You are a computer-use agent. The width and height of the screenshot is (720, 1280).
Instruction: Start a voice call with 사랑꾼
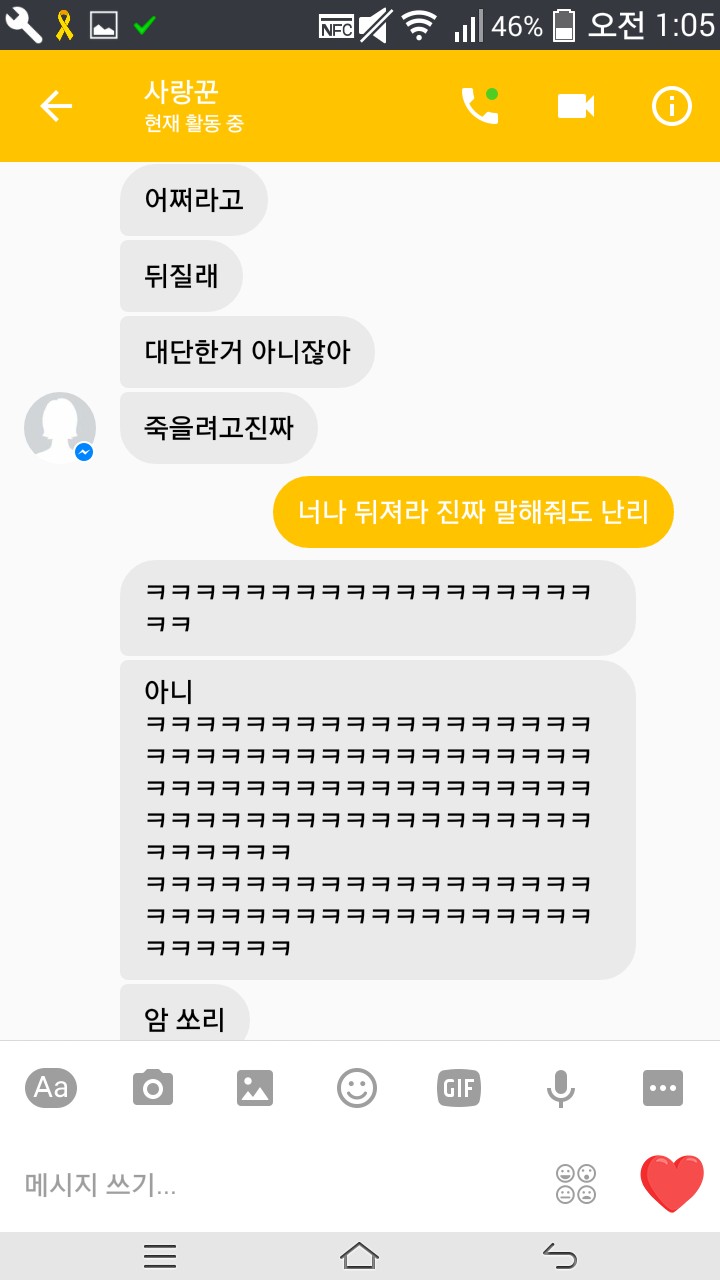(478, 106)
